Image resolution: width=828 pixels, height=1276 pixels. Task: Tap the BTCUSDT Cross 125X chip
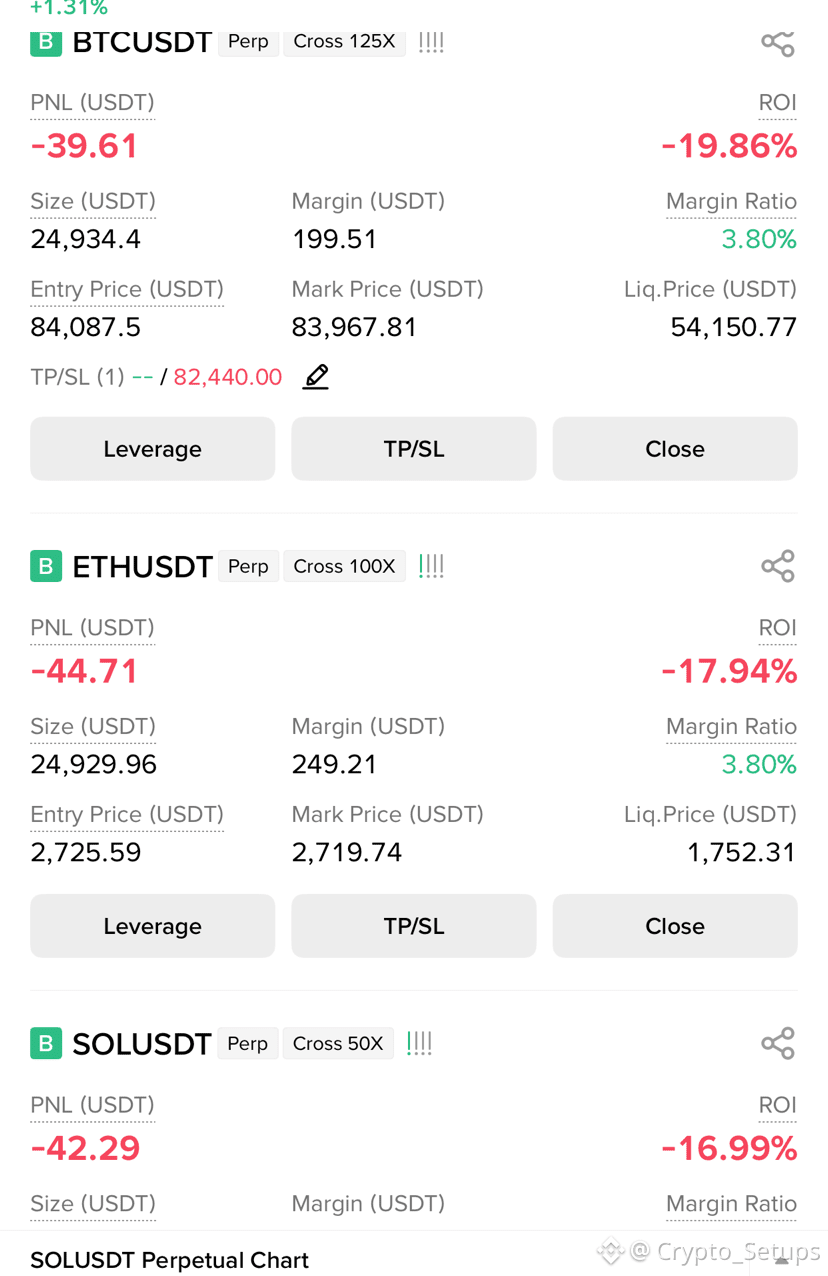coord(345,42)
